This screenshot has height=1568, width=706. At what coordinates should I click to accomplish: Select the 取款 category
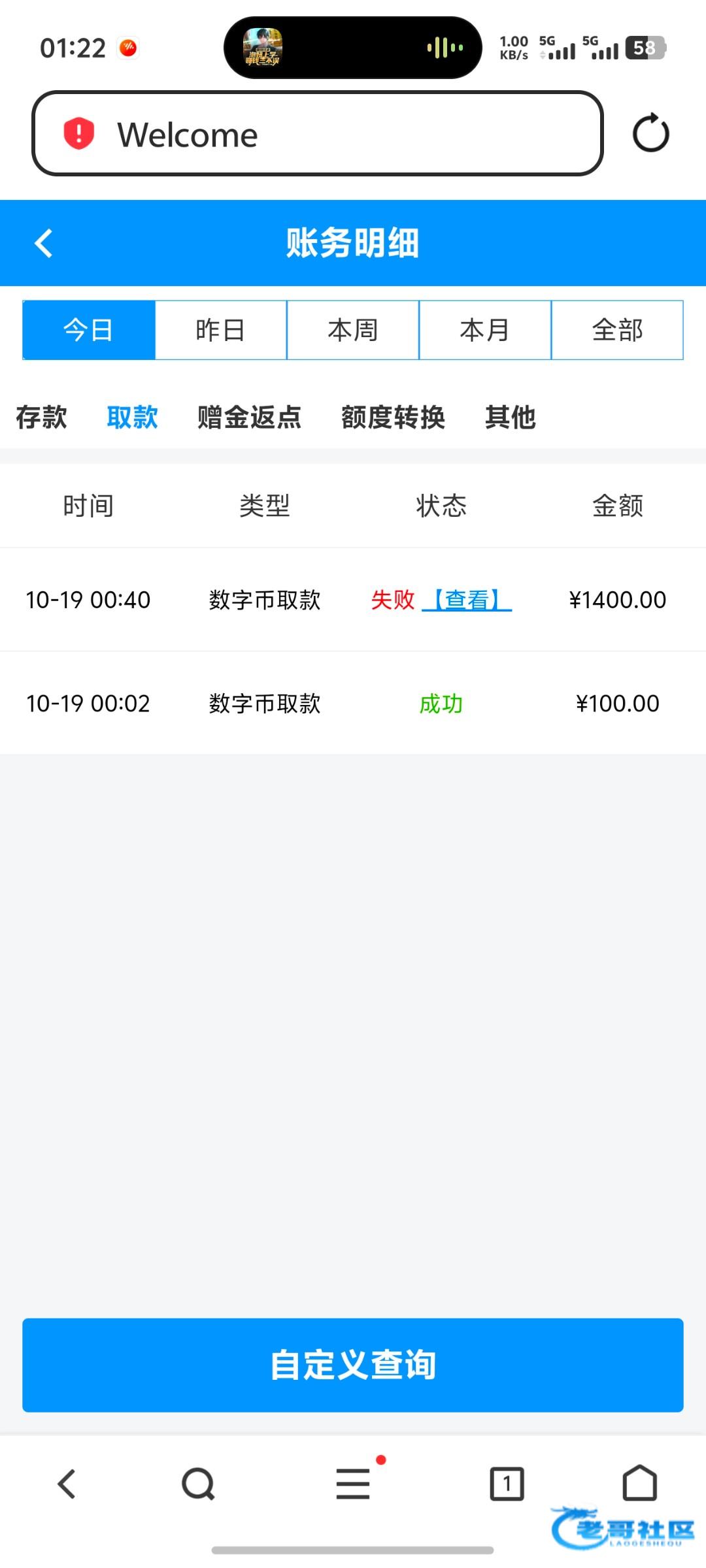133,417
